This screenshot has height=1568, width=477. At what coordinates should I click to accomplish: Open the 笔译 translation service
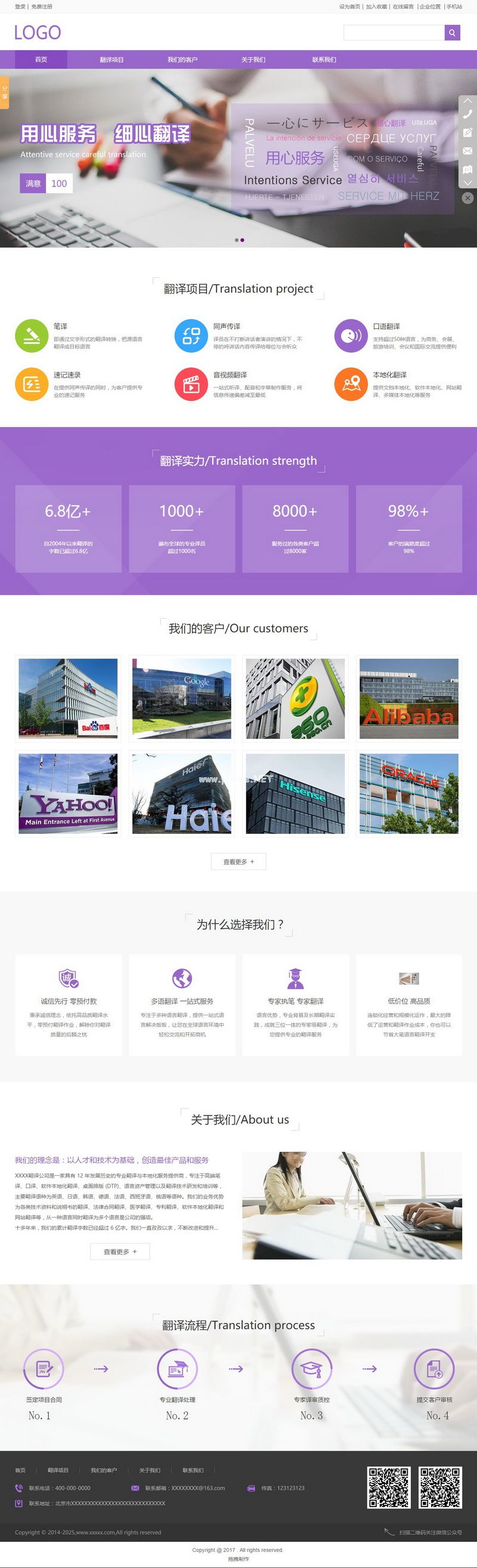tap(60, 326)
